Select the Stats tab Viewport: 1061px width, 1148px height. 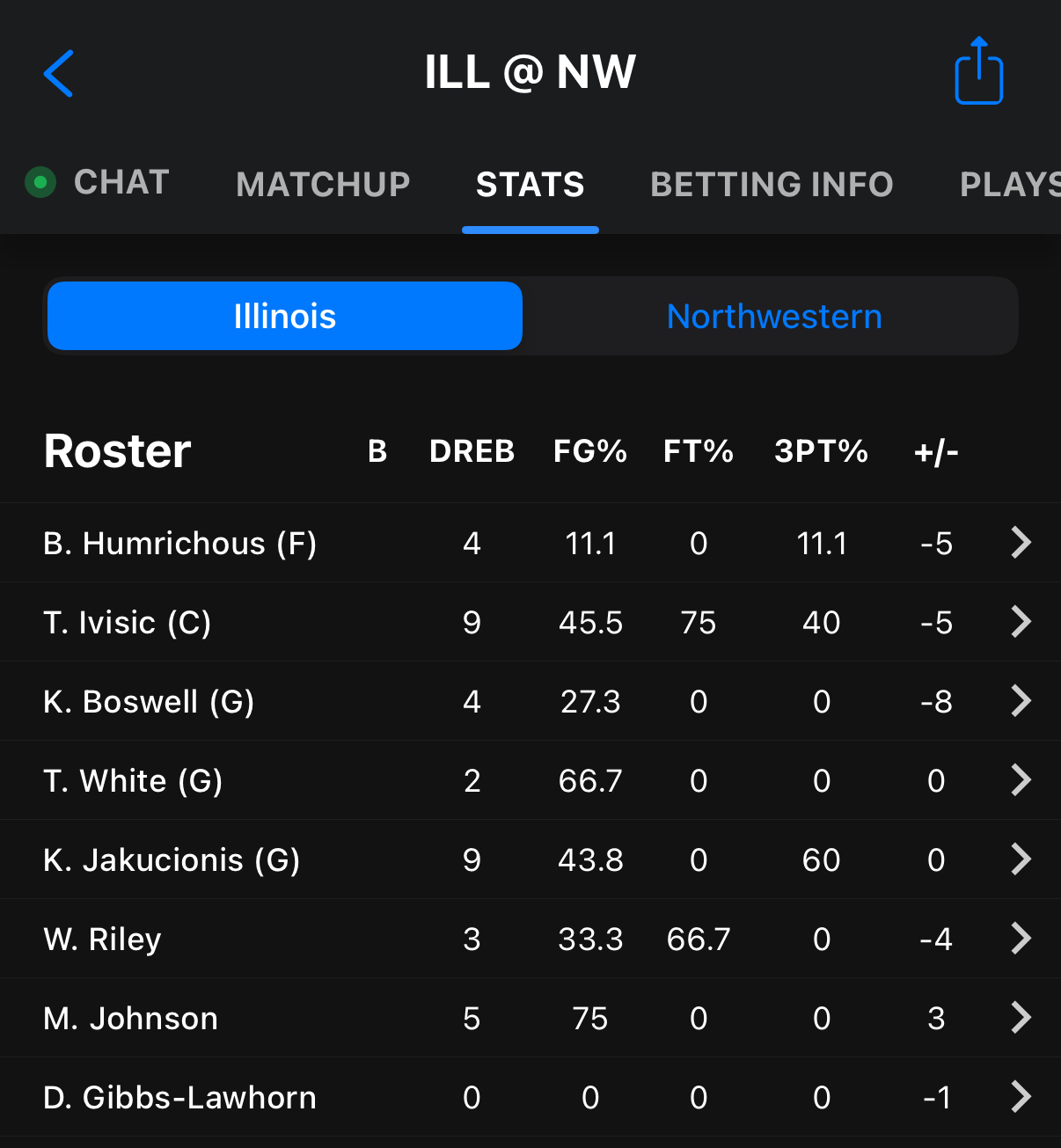tap(530, 185)
